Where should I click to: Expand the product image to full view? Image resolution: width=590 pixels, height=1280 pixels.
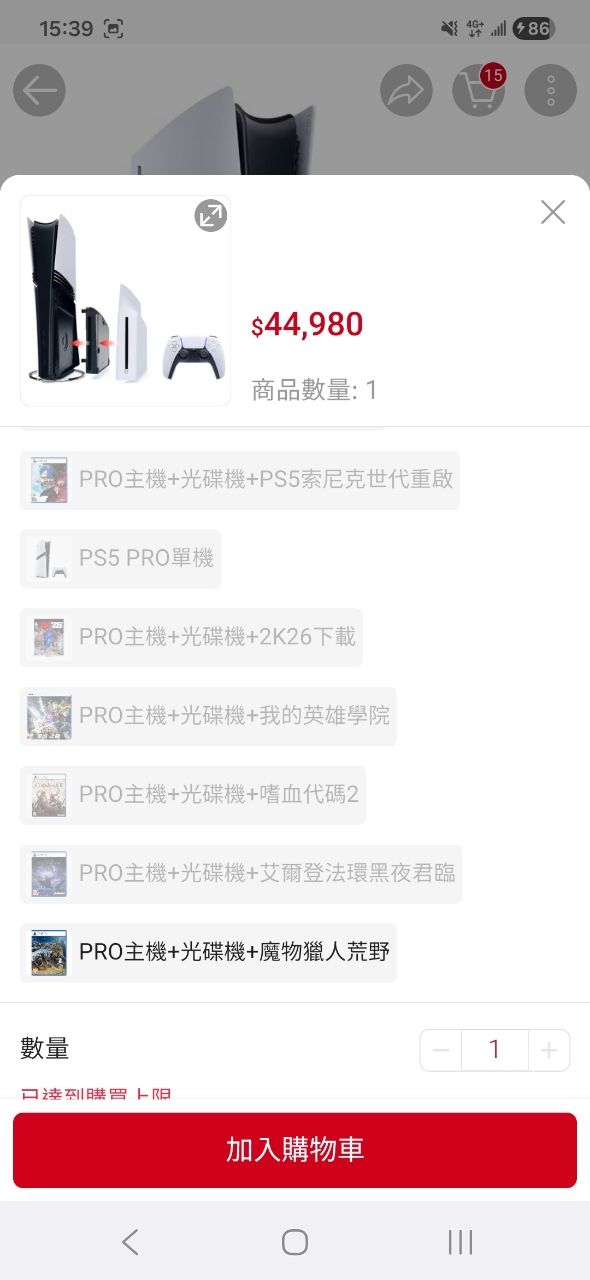pyautogui.click(x=210, y=215)
